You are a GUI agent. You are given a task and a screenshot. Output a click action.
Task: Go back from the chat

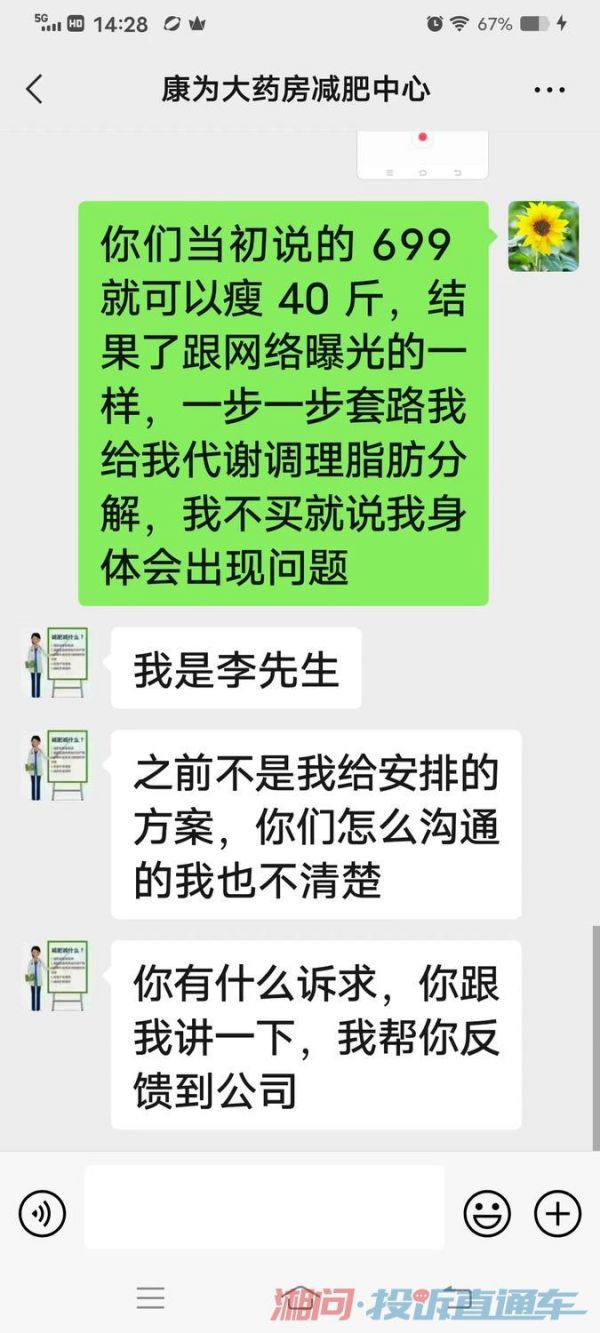click(34, 89)
